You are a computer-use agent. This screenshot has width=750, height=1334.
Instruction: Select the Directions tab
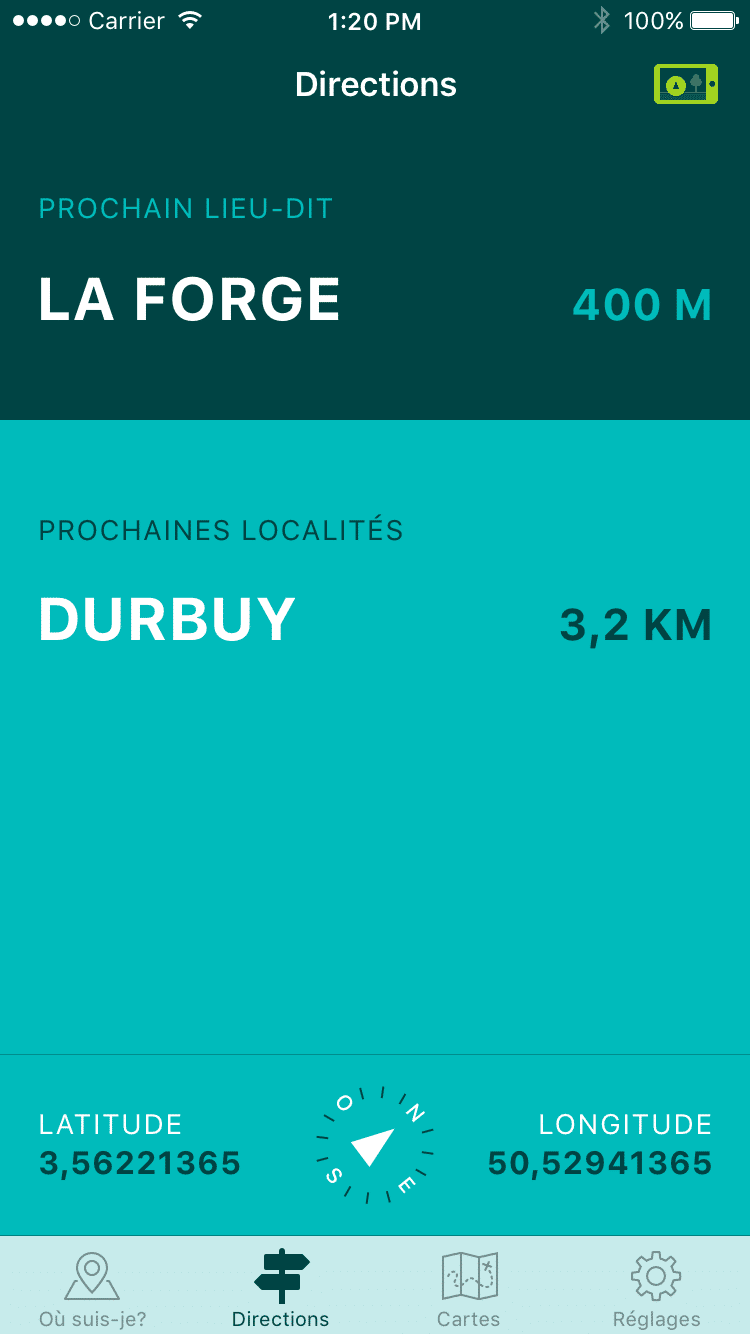281,1288
